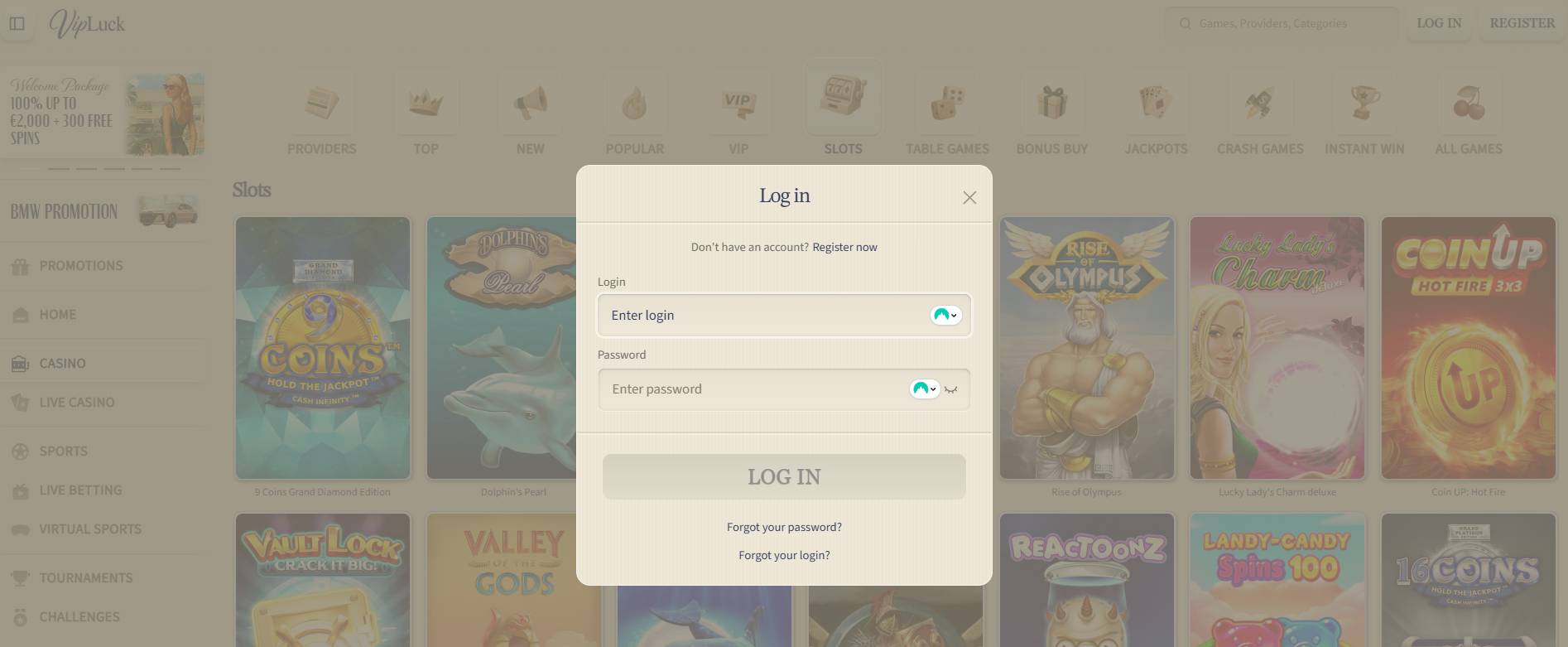Focus the Enter password field
1568x647 pixels.
tap(753, 389)
